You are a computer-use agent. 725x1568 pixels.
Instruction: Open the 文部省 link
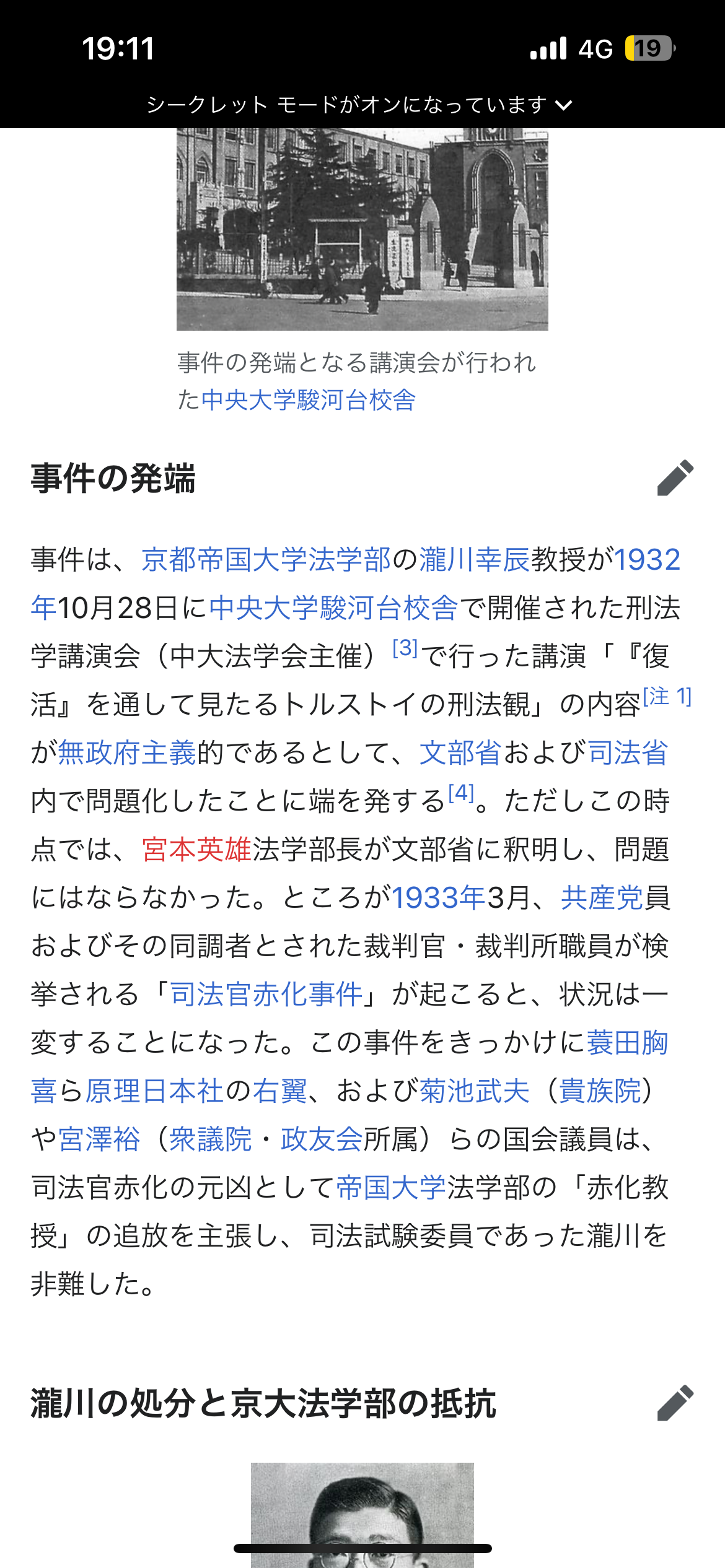[x=460, y=753]
